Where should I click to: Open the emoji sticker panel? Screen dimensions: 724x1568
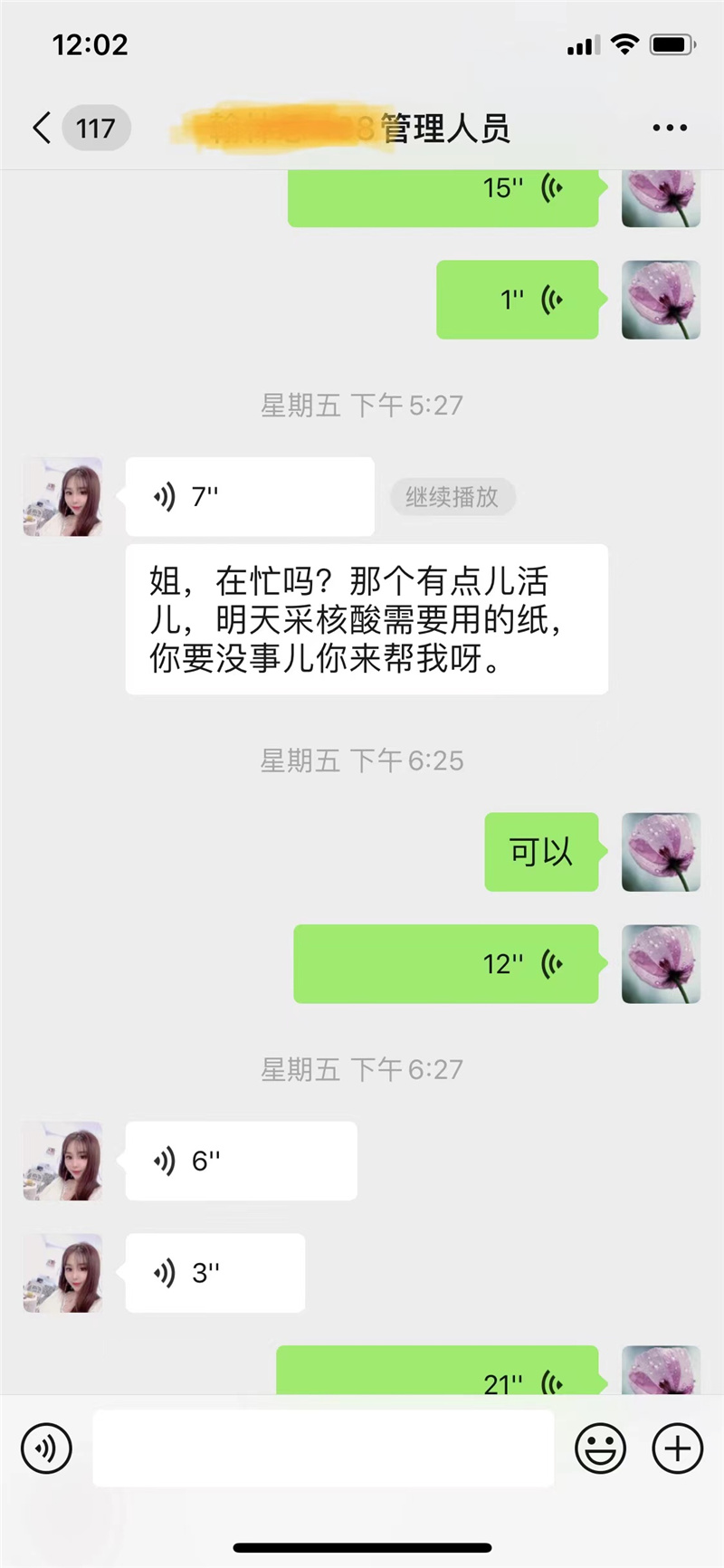tap(600, 1448)
